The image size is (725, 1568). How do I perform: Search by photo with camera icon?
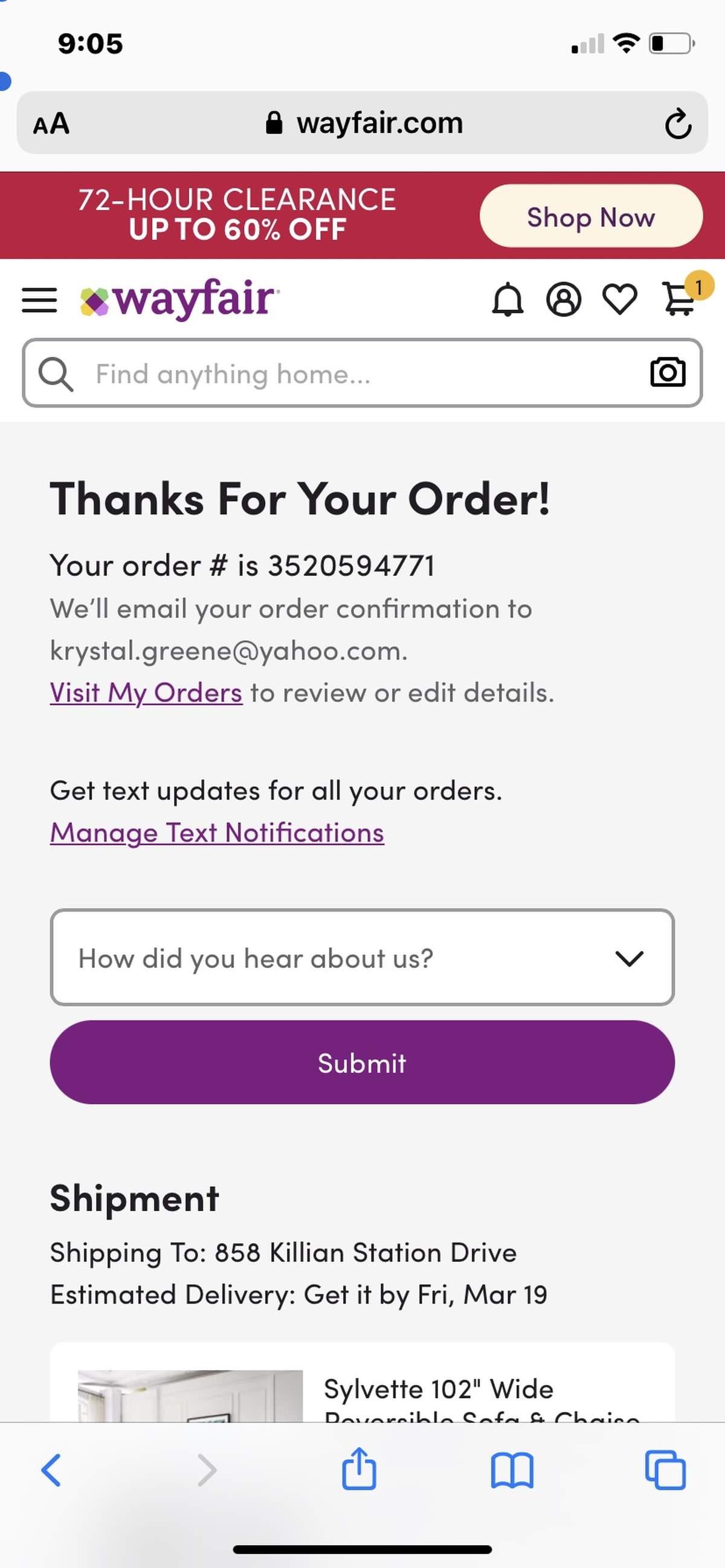[x=668, y=373]
